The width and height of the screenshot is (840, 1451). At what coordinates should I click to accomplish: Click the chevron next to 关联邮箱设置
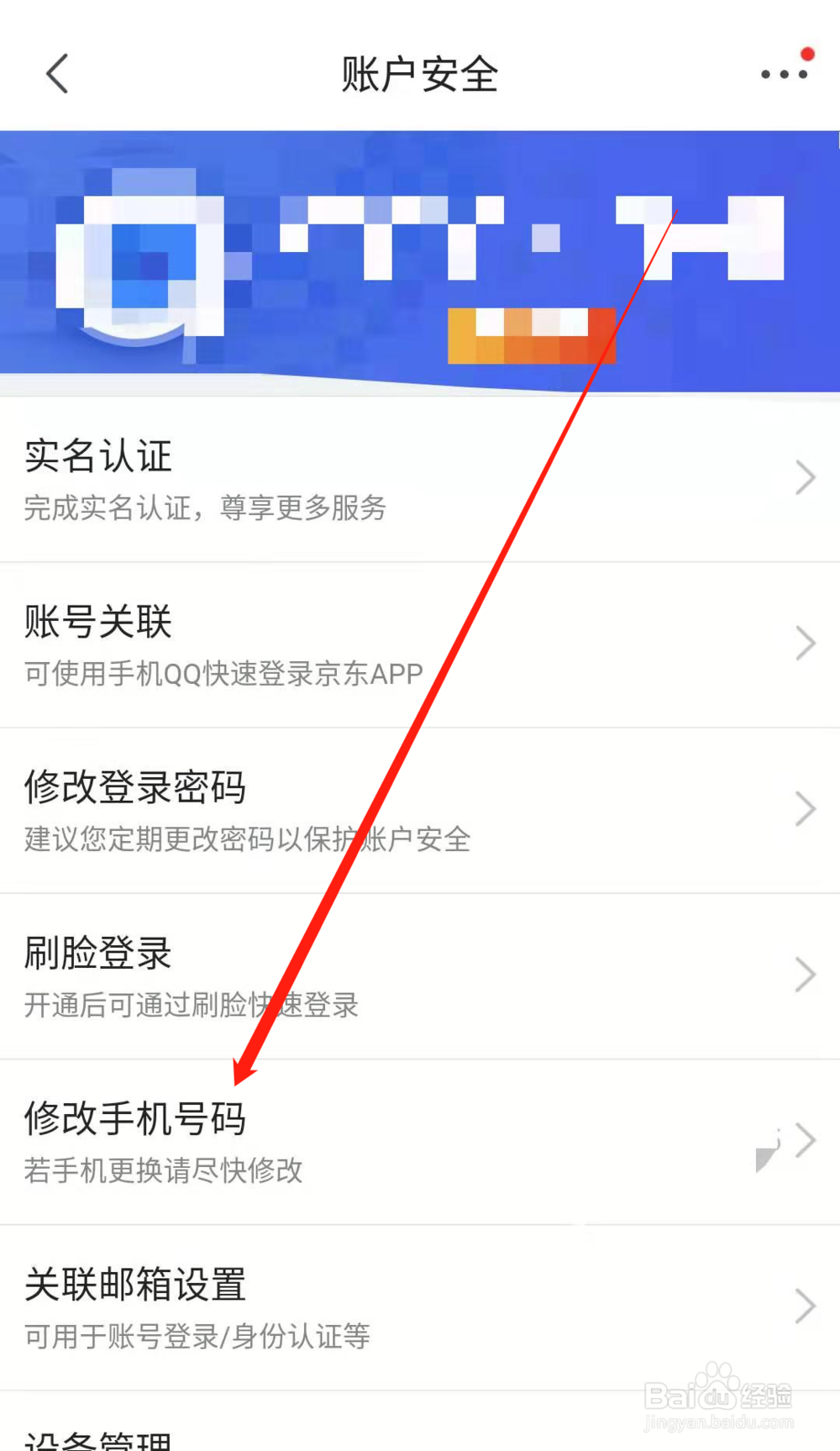pyautogui.click(x=804, y=1305)
